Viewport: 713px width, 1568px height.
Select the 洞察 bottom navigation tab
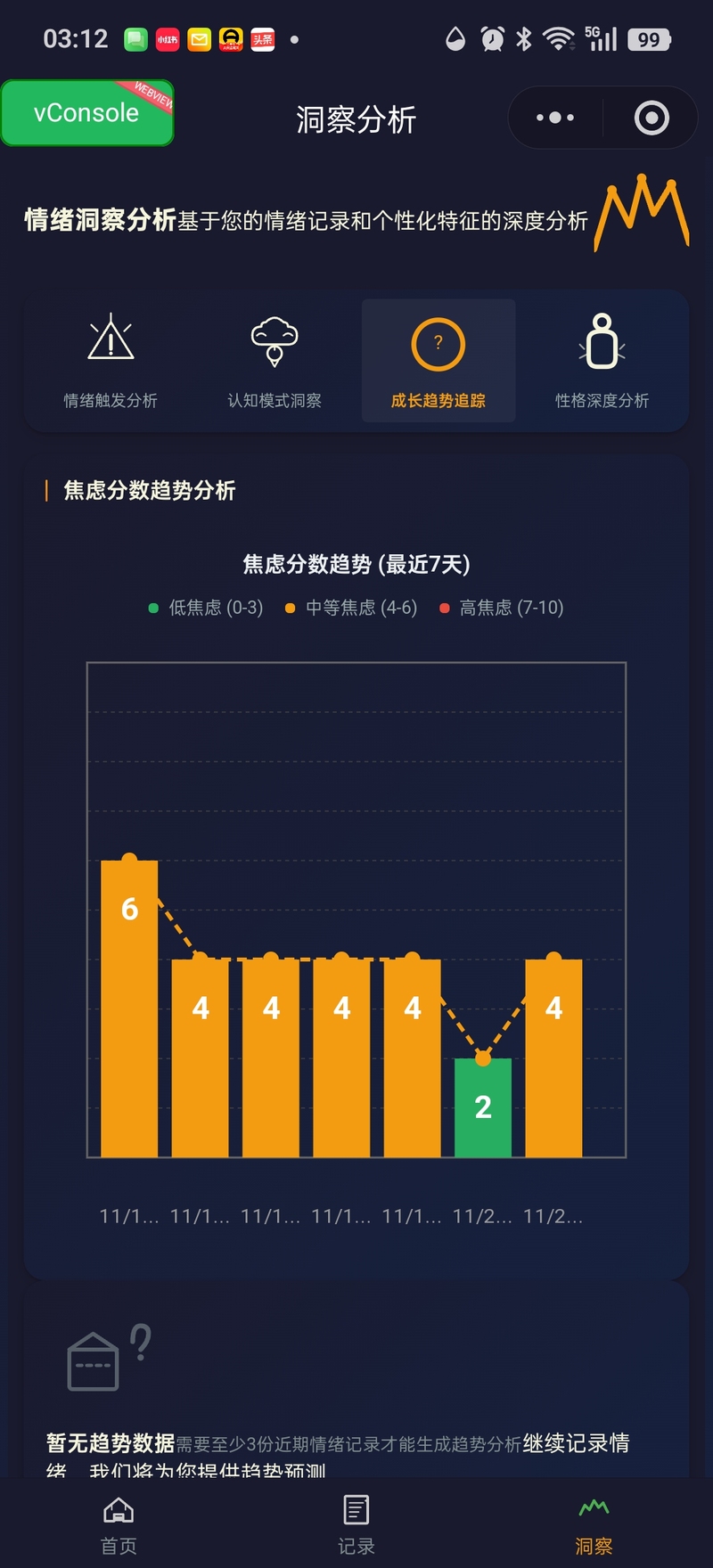coord(594,1524)
